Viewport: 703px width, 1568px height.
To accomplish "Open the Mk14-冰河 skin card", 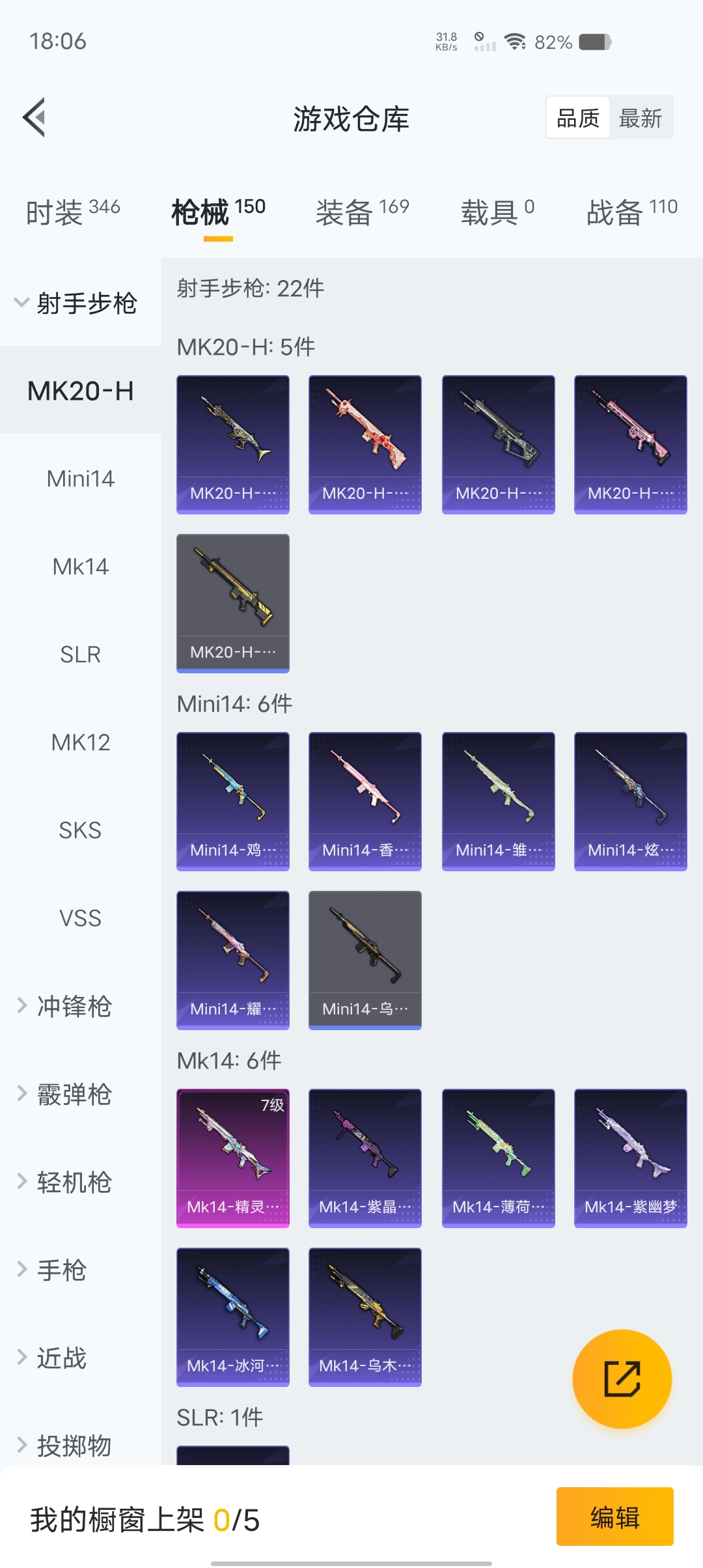I will 233,1317.
